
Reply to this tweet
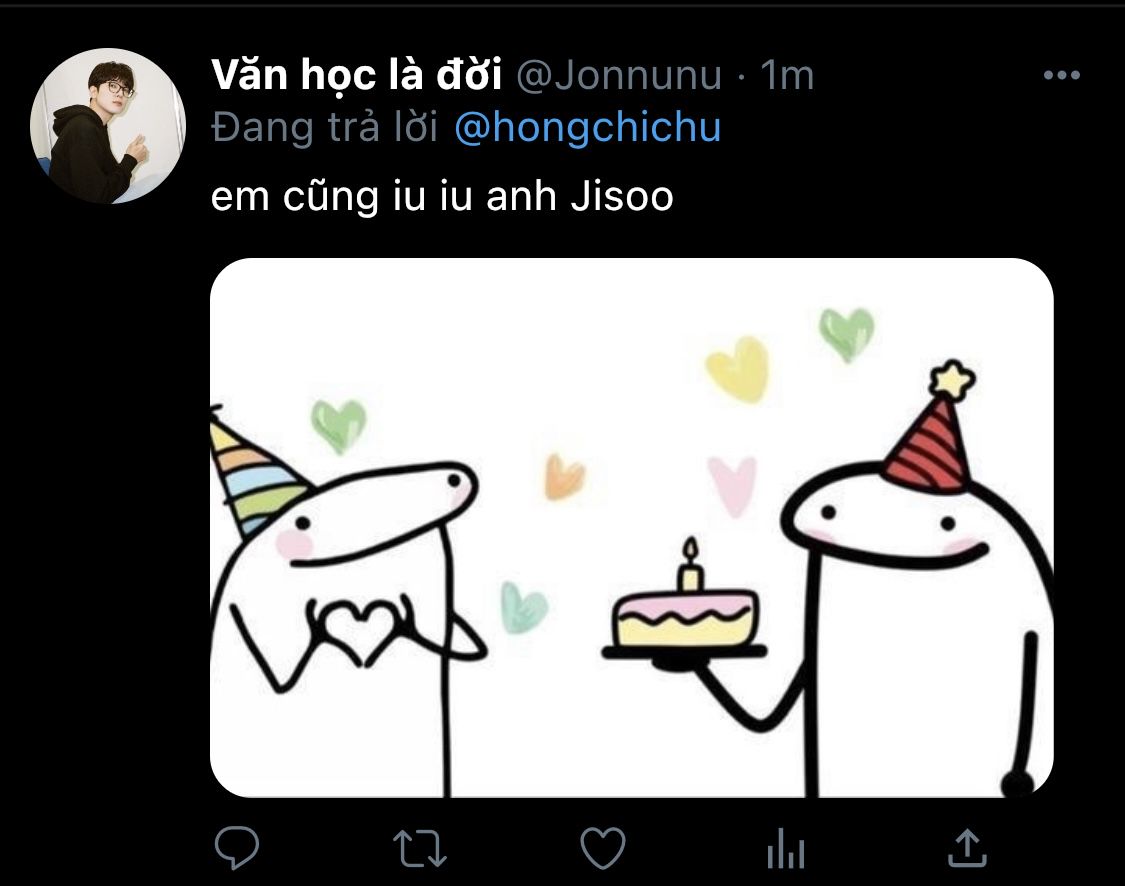pos(237,849)
